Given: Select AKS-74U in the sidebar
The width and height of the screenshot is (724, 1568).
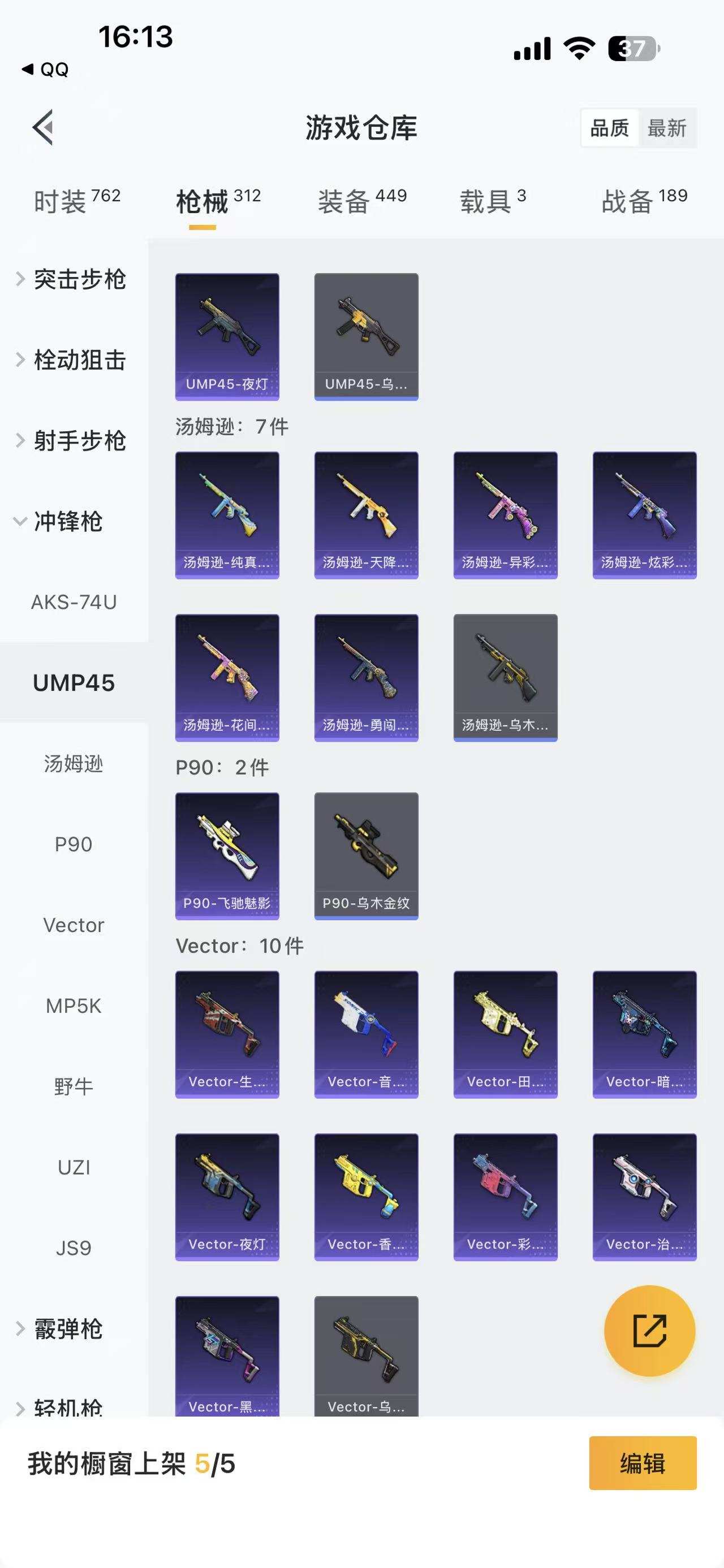Looking at the screenshot, I should click(74, 602).
